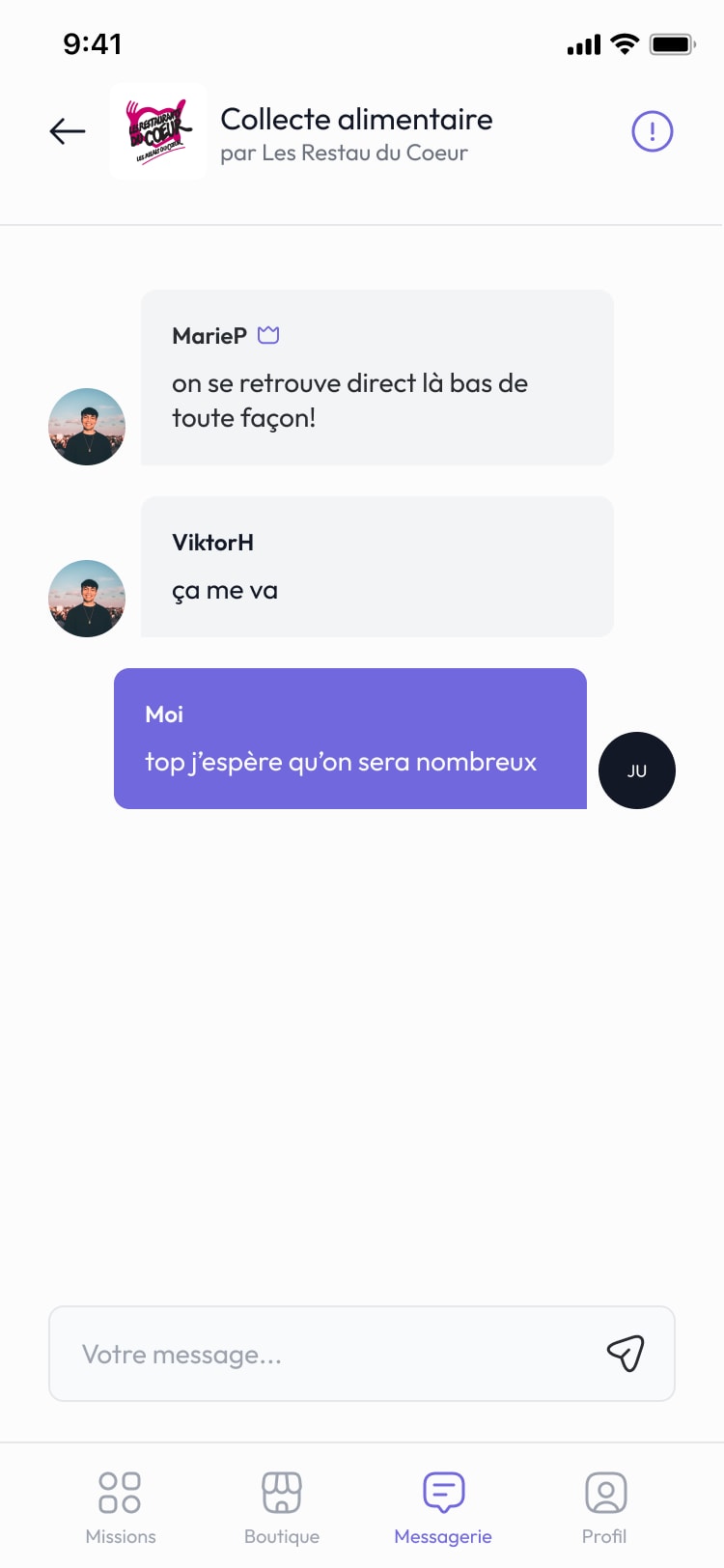Send the message with the paper plane icon
The width and height of the screenshot is (724, 1568).
[x=626, y=1354]
